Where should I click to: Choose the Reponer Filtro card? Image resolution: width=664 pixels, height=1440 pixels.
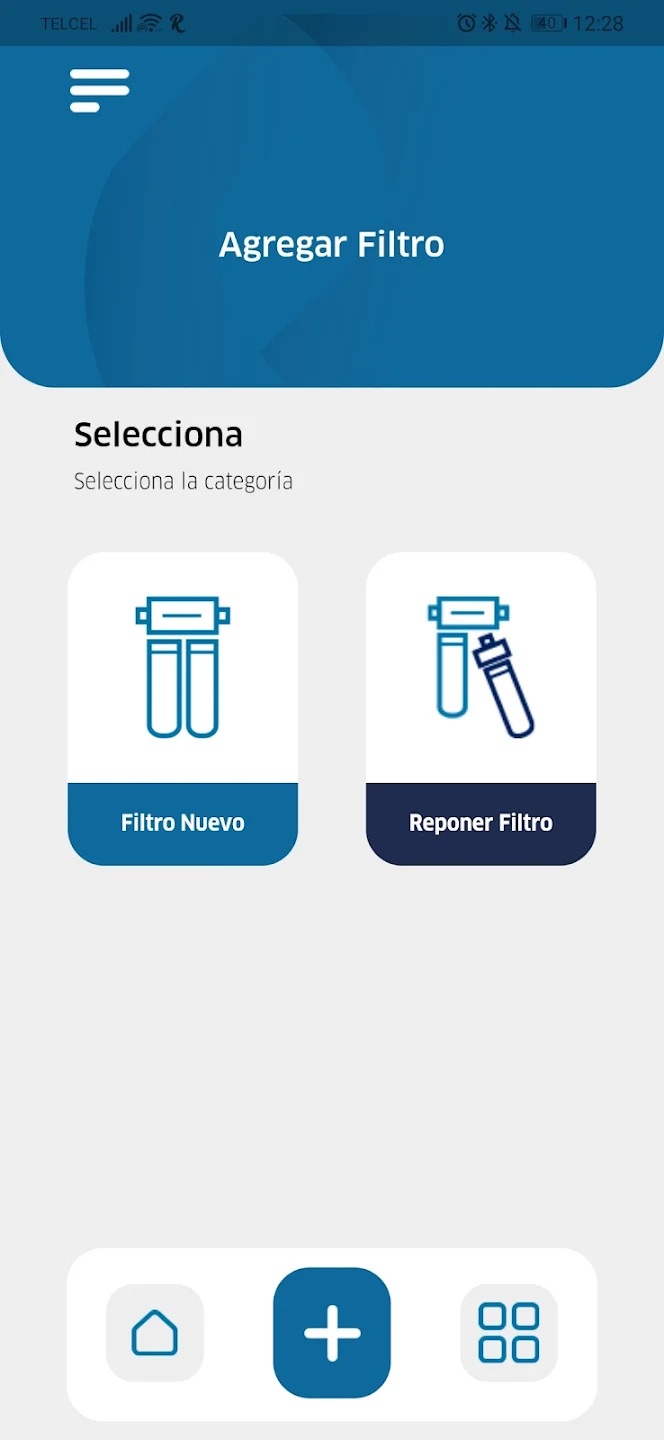tap(481, 708)
